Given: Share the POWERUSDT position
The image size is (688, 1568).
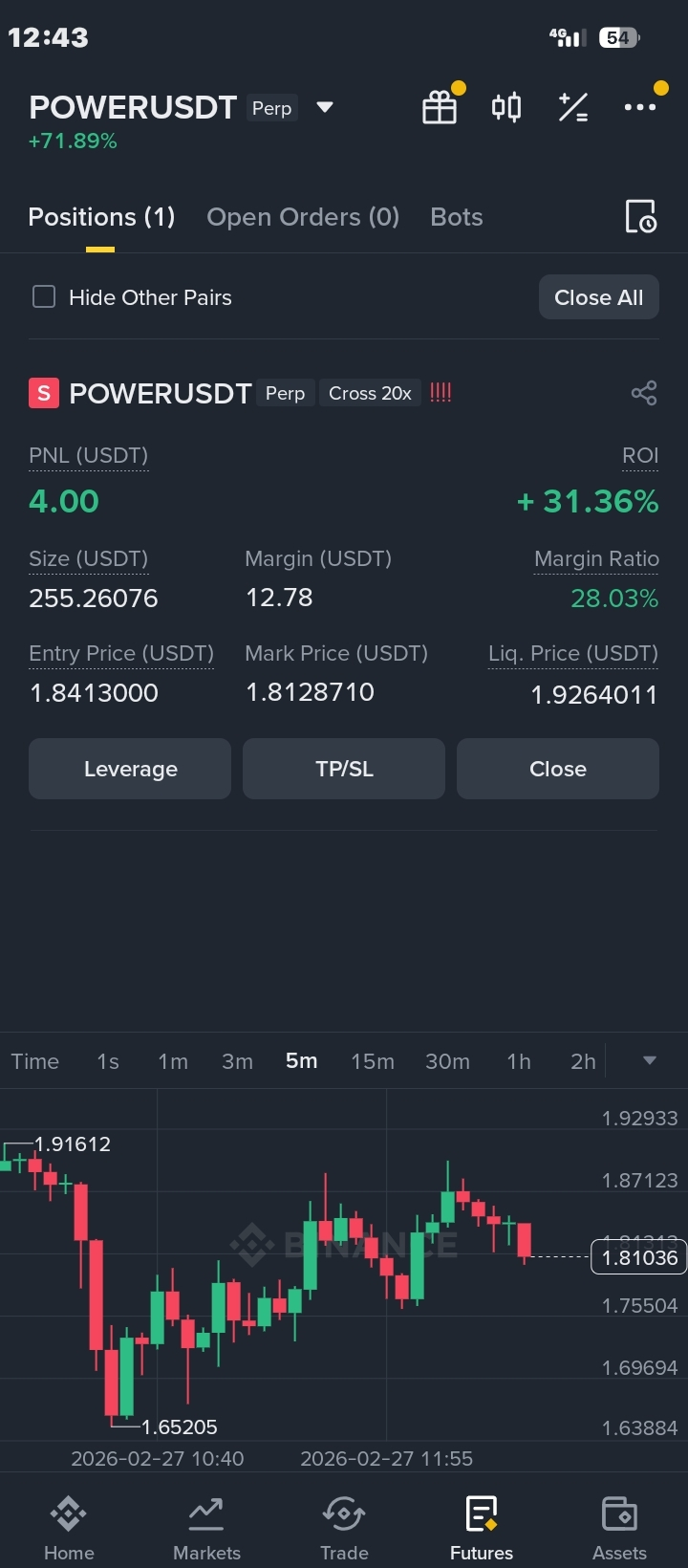Looking at the screenshot, I should tap(644, 393).
